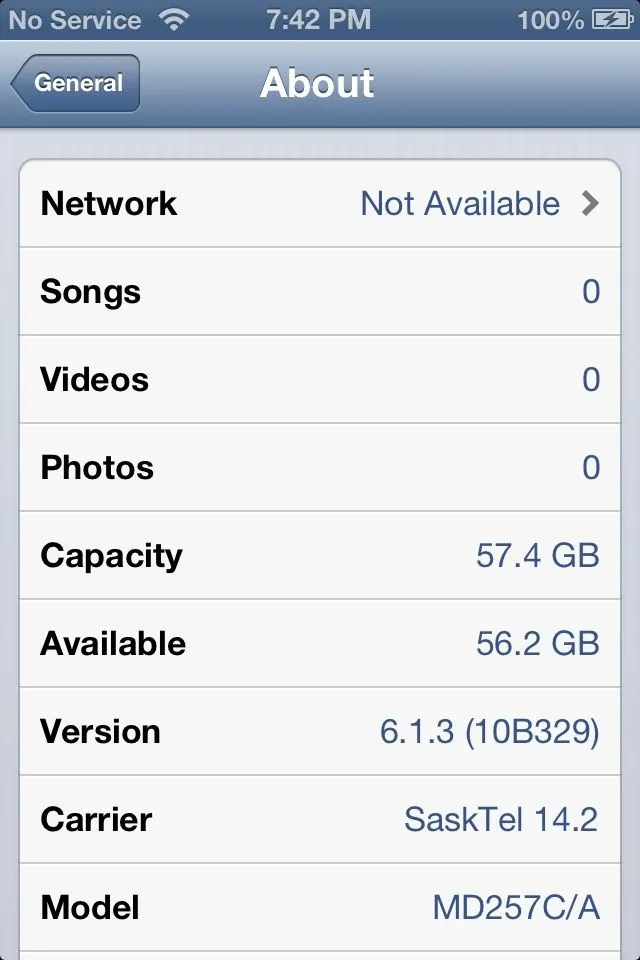Go back to General settings
The image size is (640, 960).
tap(76, 84)
